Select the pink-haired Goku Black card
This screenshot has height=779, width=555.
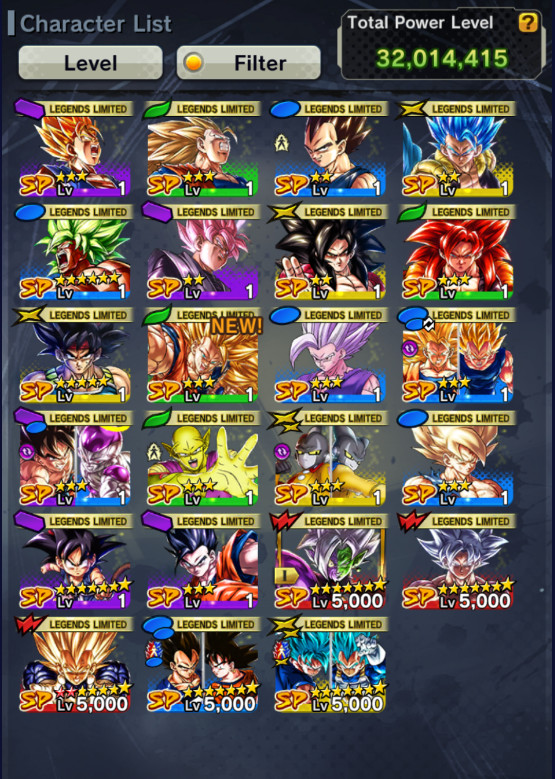point(202,252)
